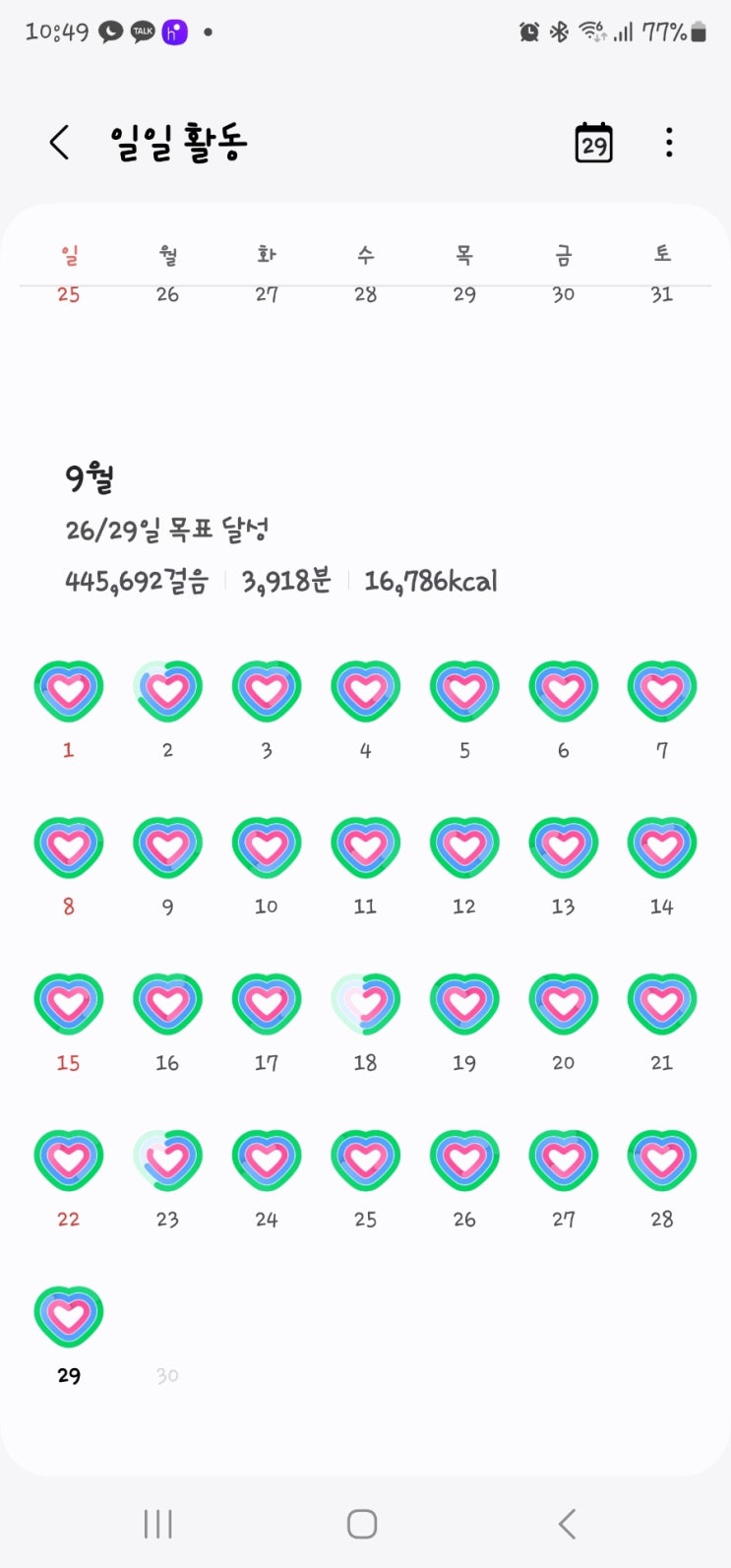Viewport: 731px width, 1568px height.
Task: Select the heart for September 1
Action: coord(69,691)
